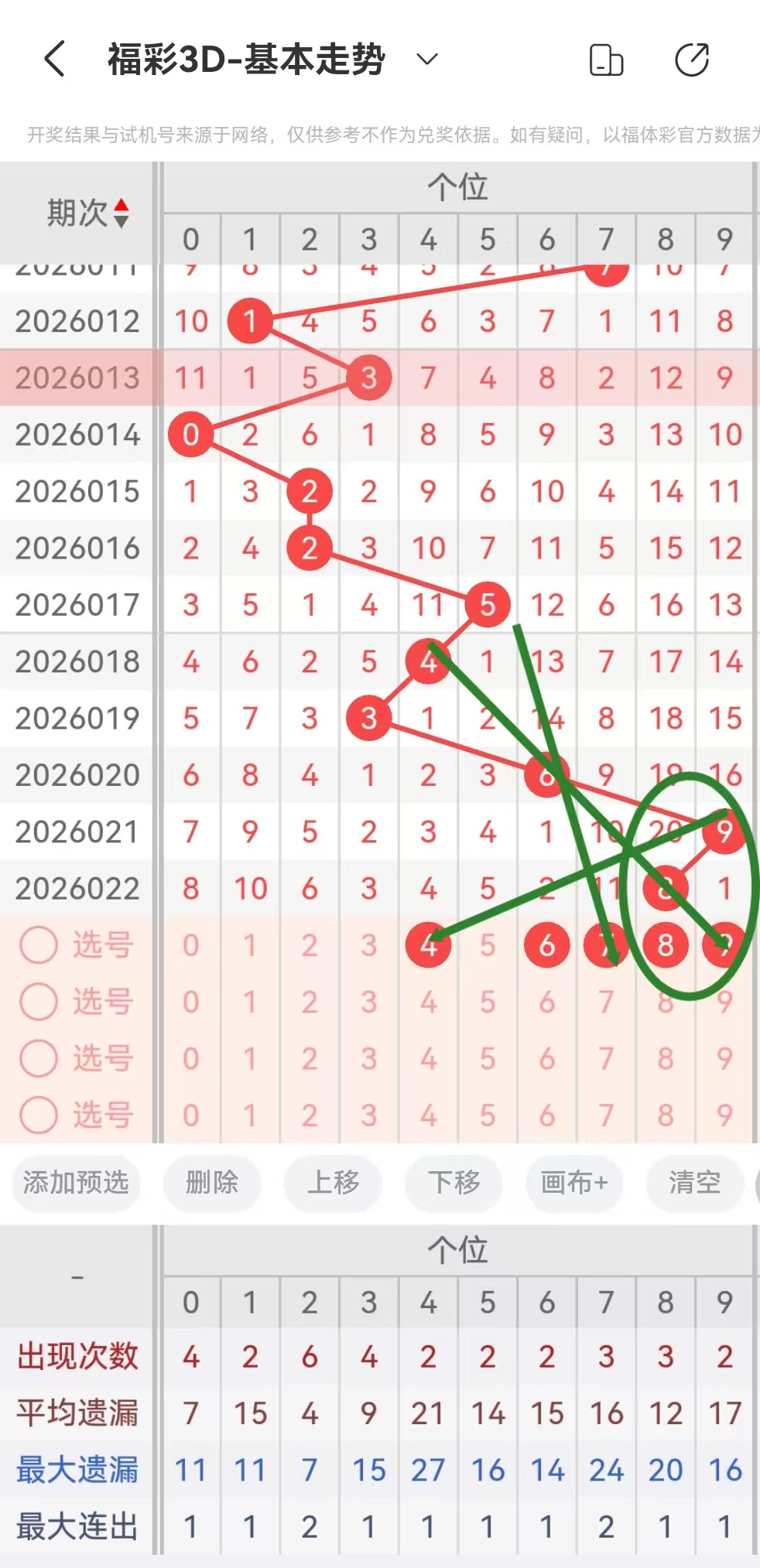
Task: Expand the 福彩3D-基本走势 title dropdown
Action: 427,59
